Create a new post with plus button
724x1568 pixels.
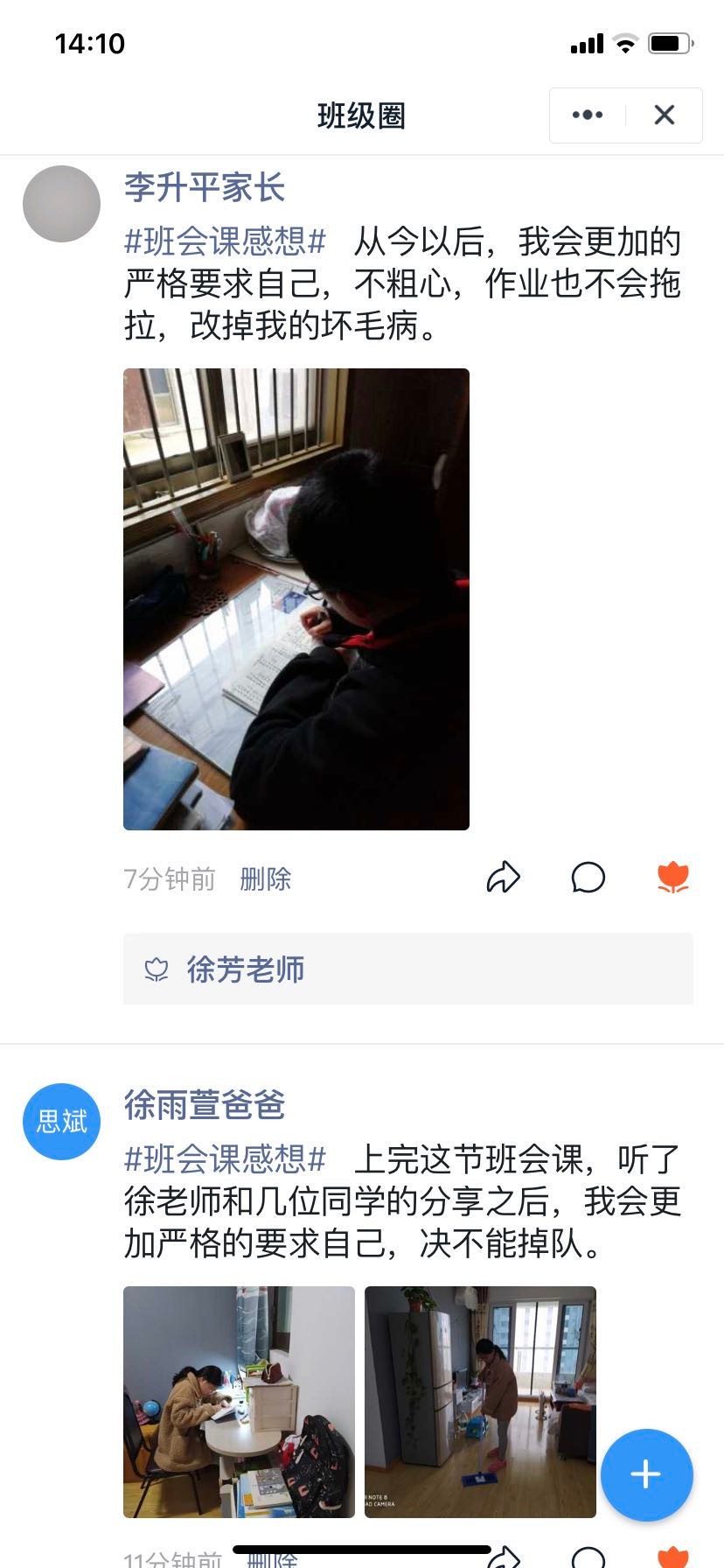646,1474
